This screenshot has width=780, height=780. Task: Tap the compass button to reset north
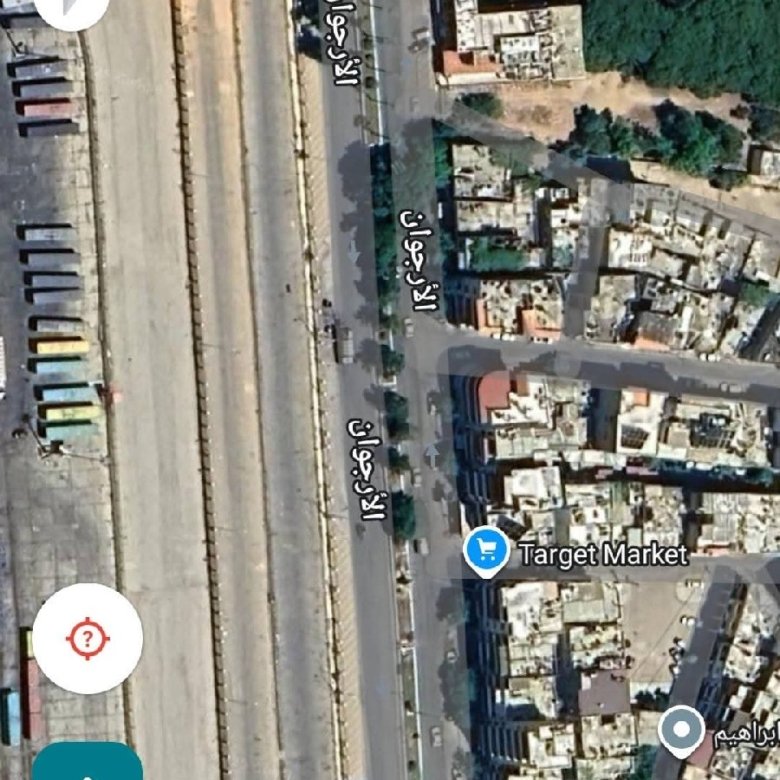[x=71, y=8]
